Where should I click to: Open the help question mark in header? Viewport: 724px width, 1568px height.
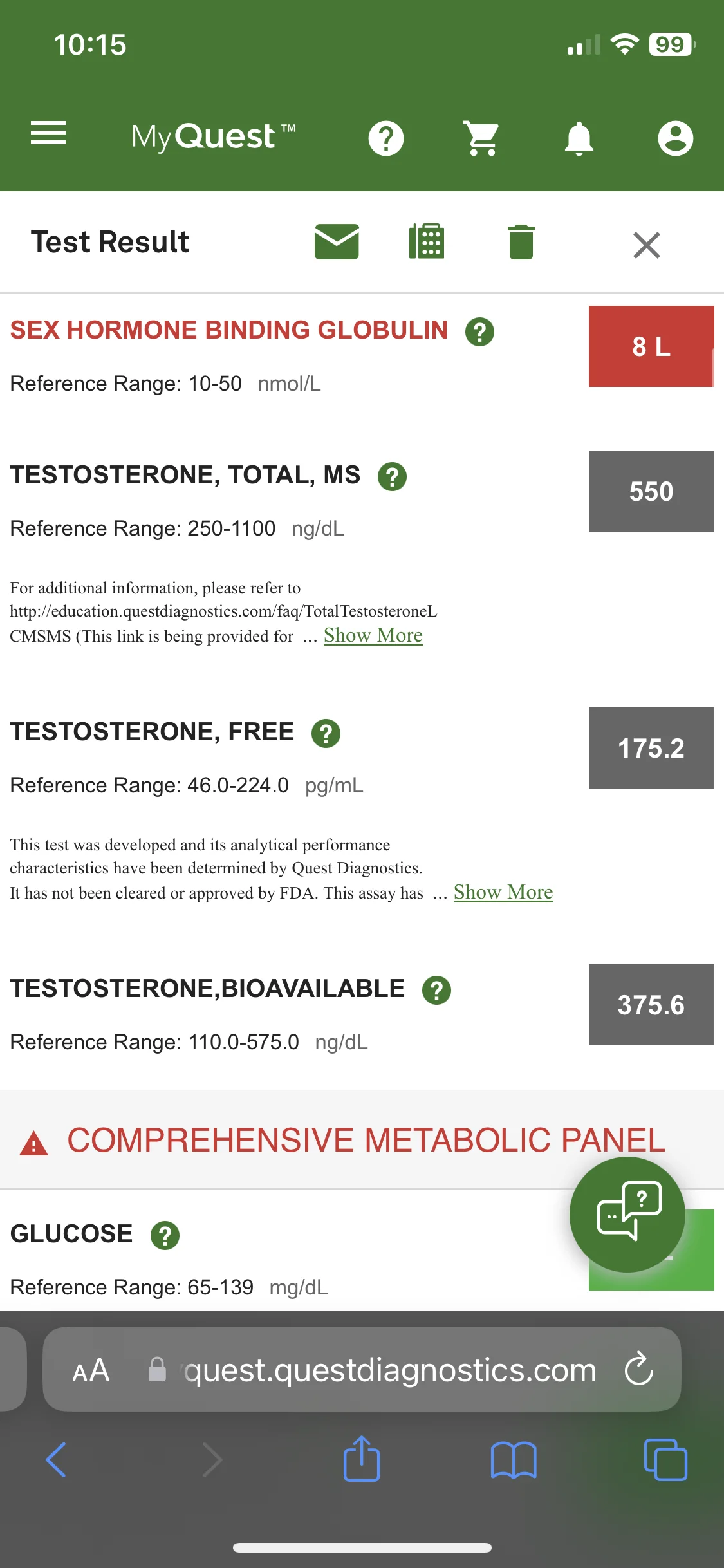386,138
